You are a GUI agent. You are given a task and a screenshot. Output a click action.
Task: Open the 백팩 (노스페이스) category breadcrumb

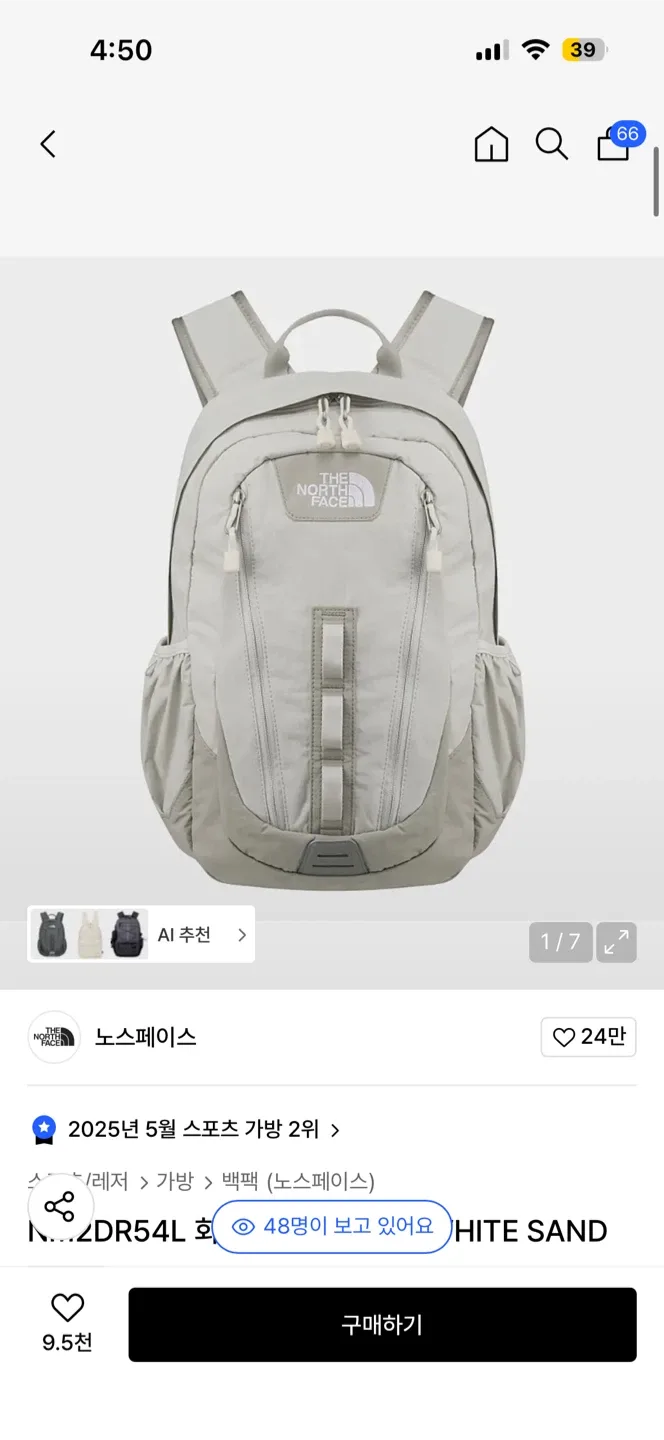298,1181
